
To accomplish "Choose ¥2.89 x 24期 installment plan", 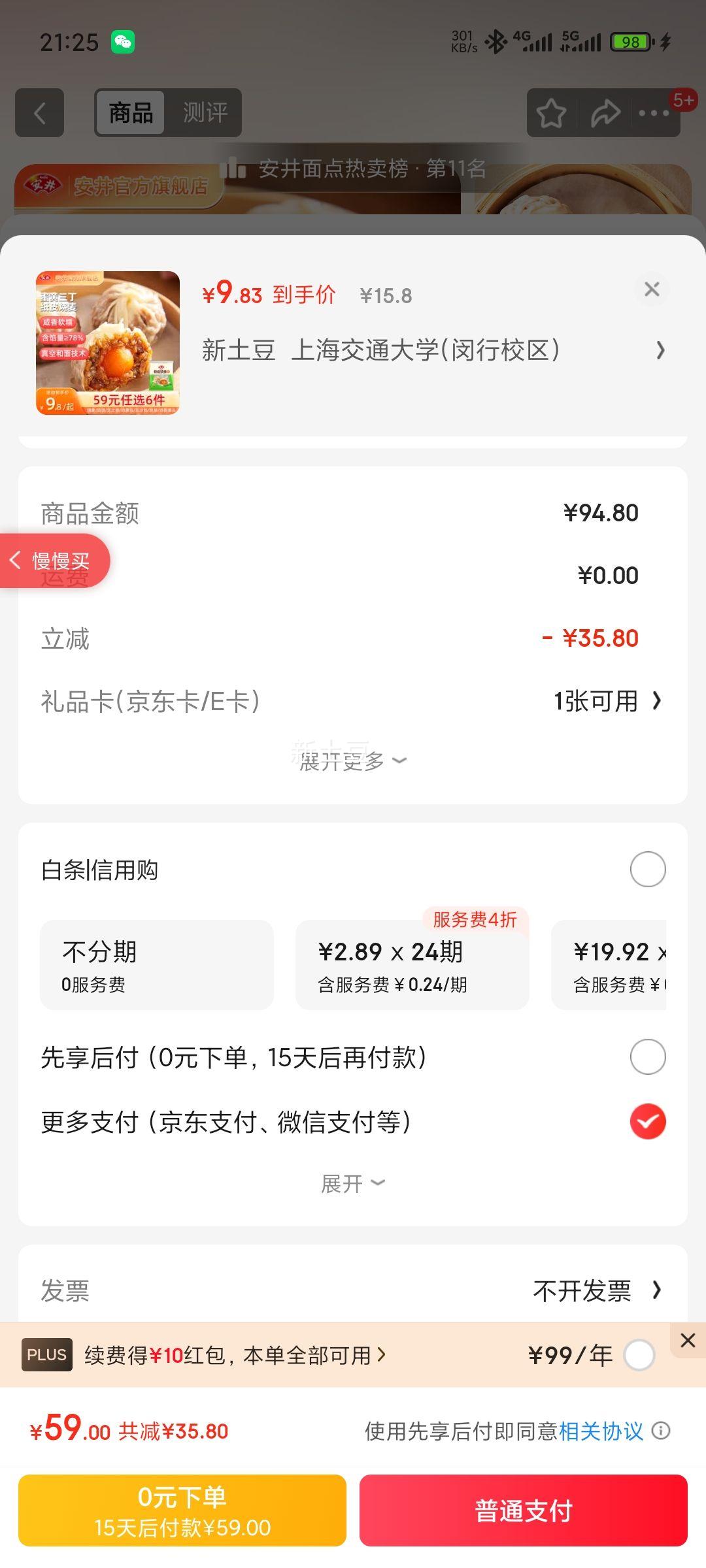I will [x=412, y=965].
